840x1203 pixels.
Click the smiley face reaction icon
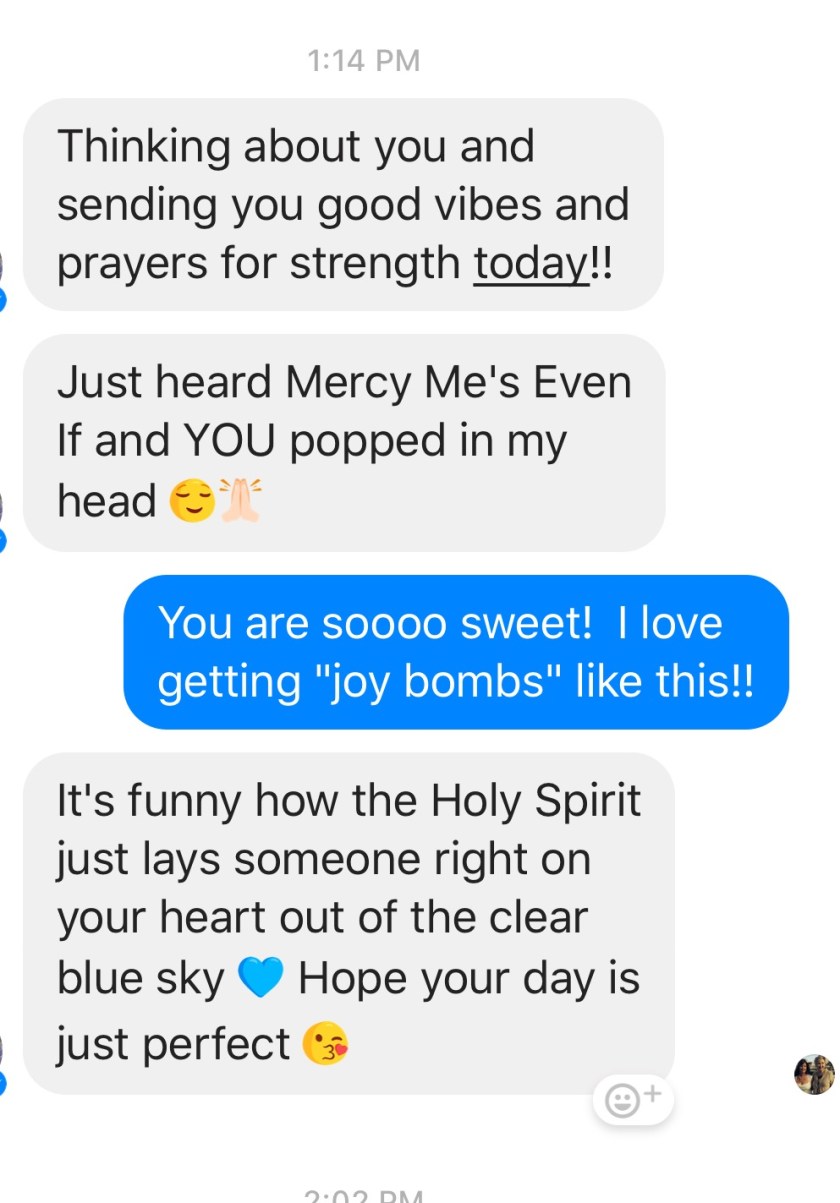[x=622, y=1100]
